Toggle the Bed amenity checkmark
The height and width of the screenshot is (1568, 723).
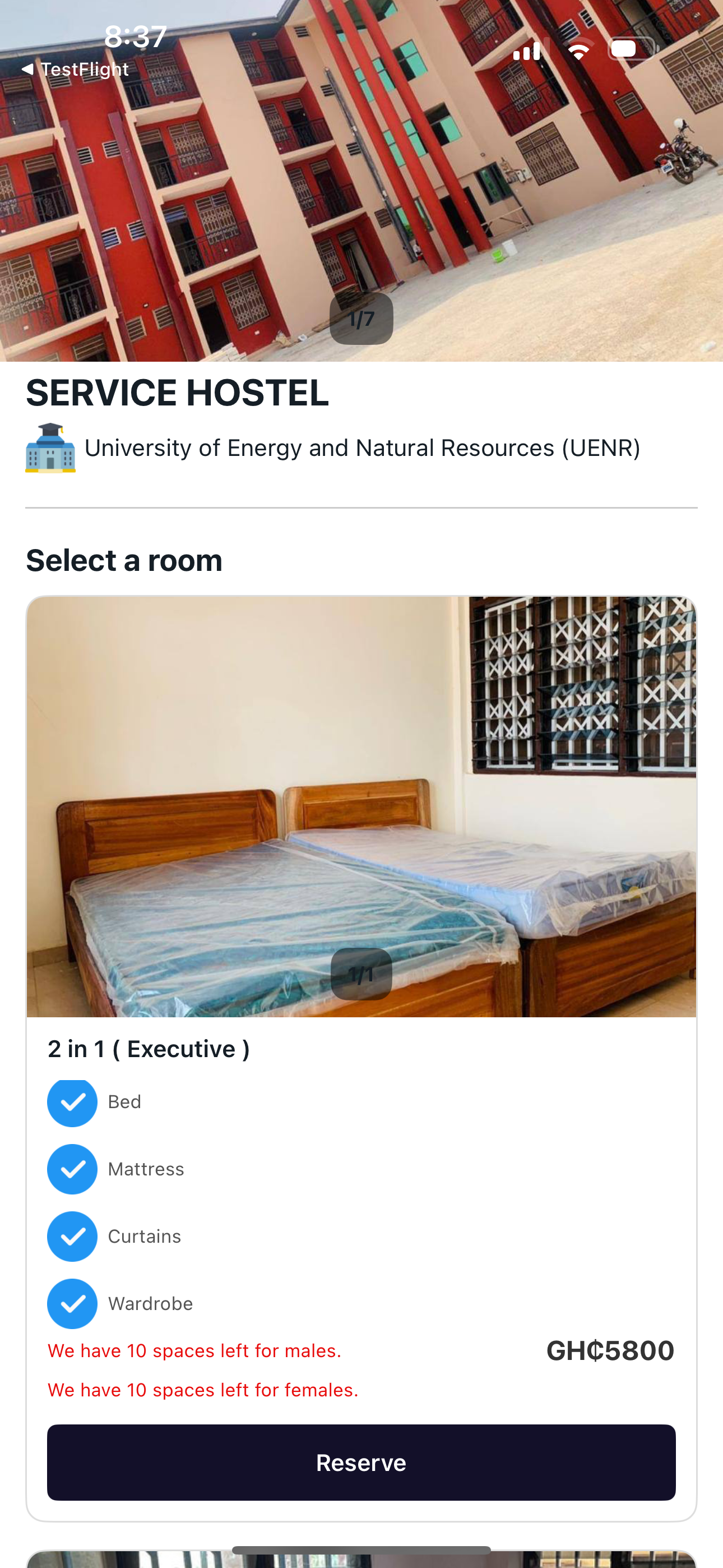pyautogui.click(x=72, y=1102)
